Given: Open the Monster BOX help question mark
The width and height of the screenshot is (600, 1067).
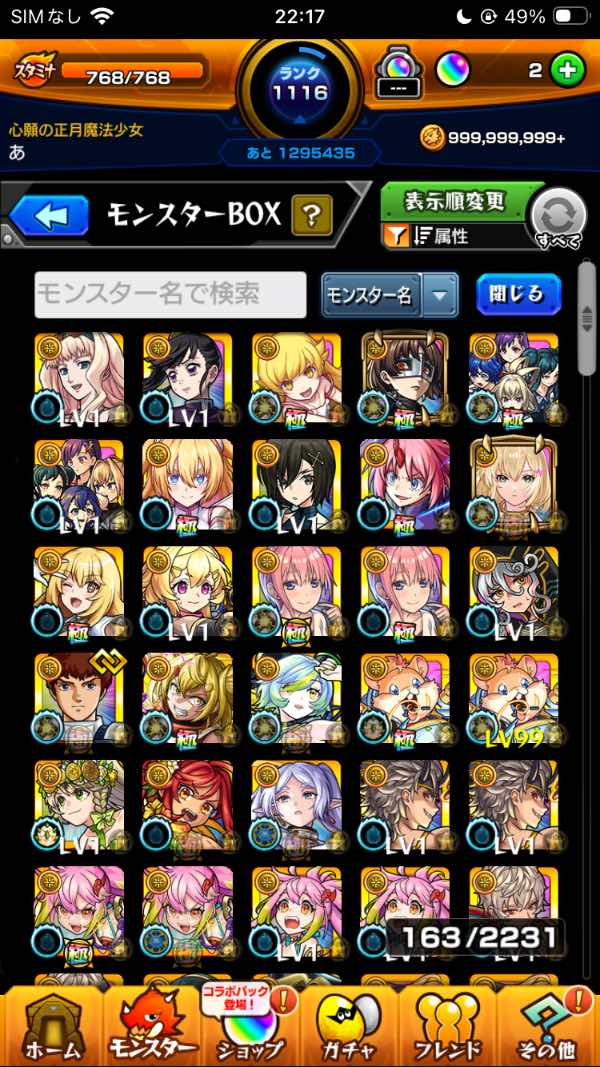Looking at the screenshot, I should 311,215.
